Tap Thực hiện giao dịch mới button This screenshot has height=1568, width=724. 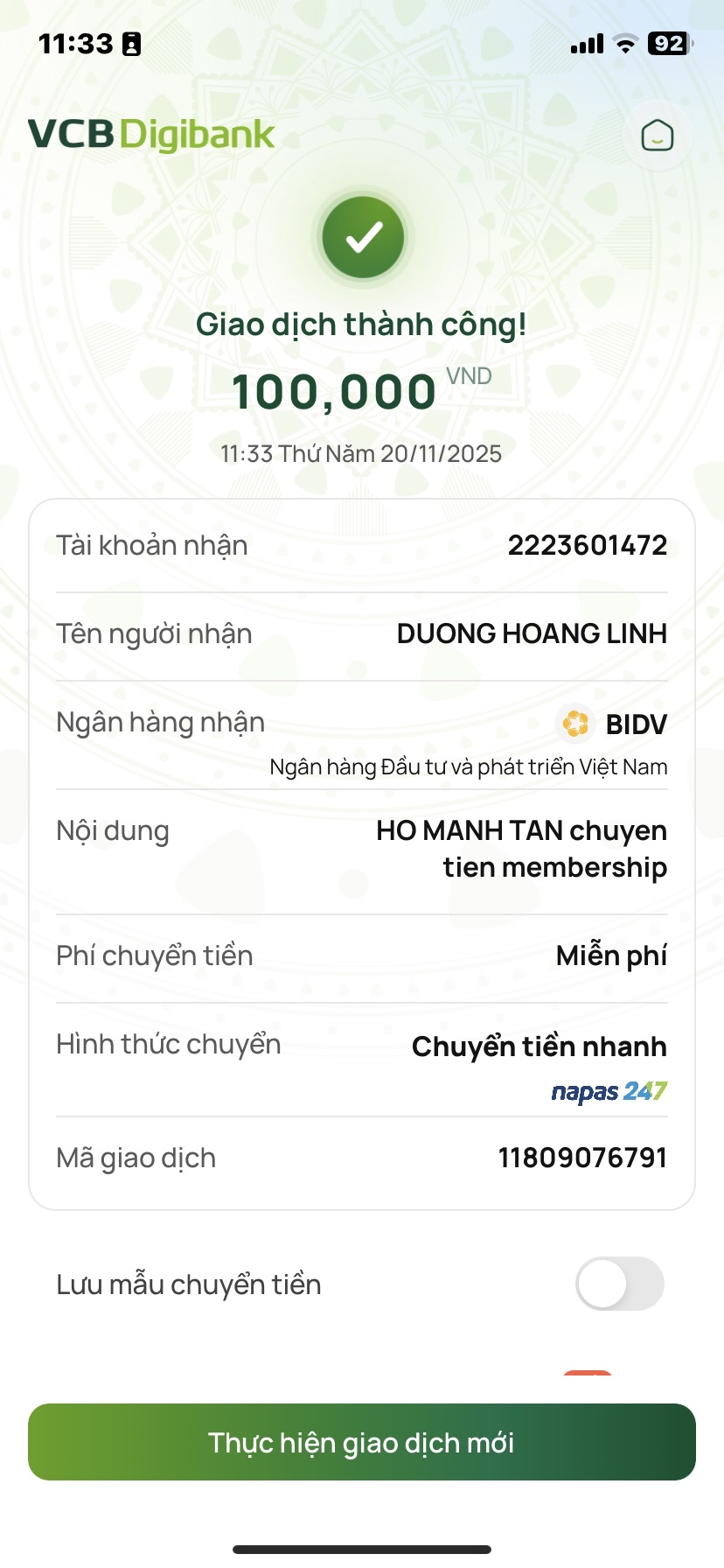(x=362, y=1442)
